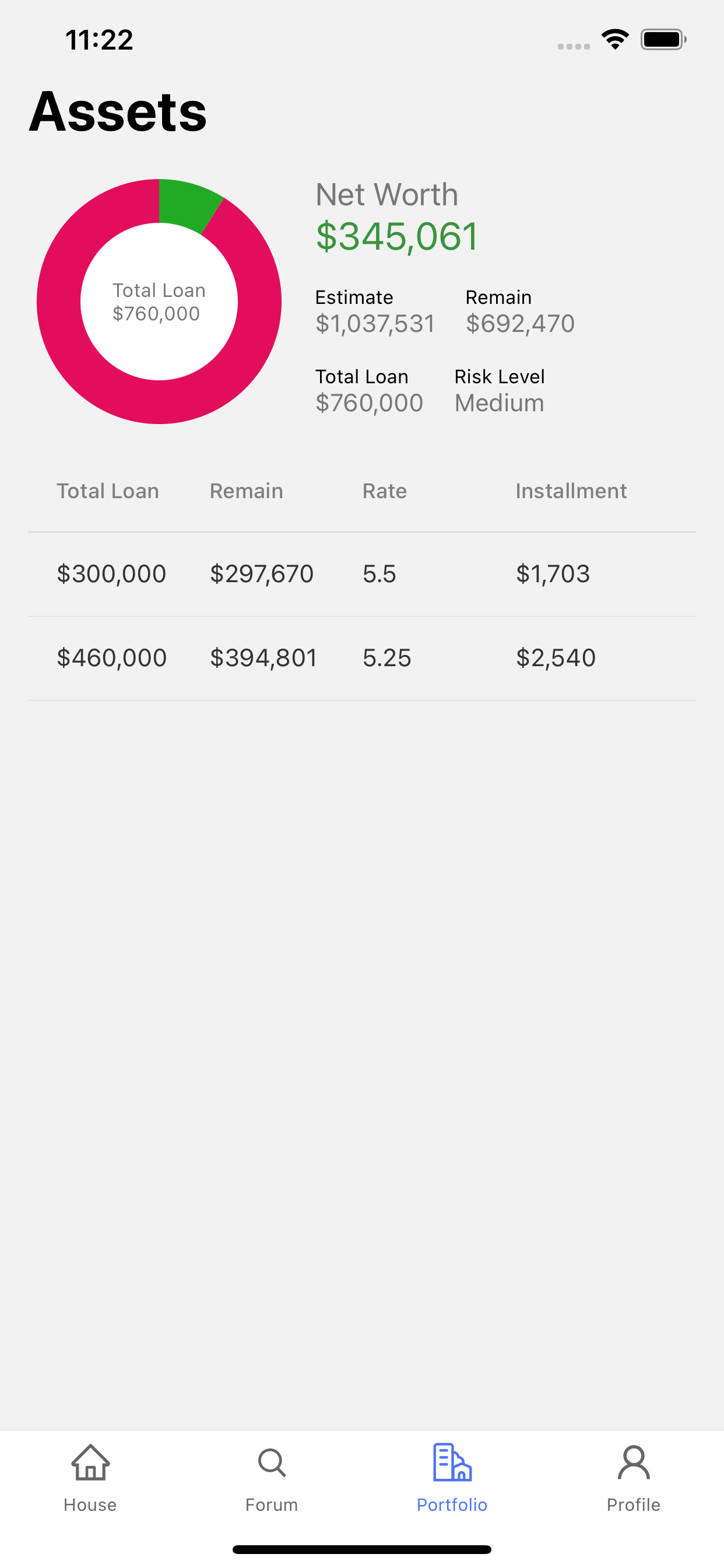Go to the Profile tab
The height and width of the screenshot is (1568, 724).
click(x=633, y=1478)
